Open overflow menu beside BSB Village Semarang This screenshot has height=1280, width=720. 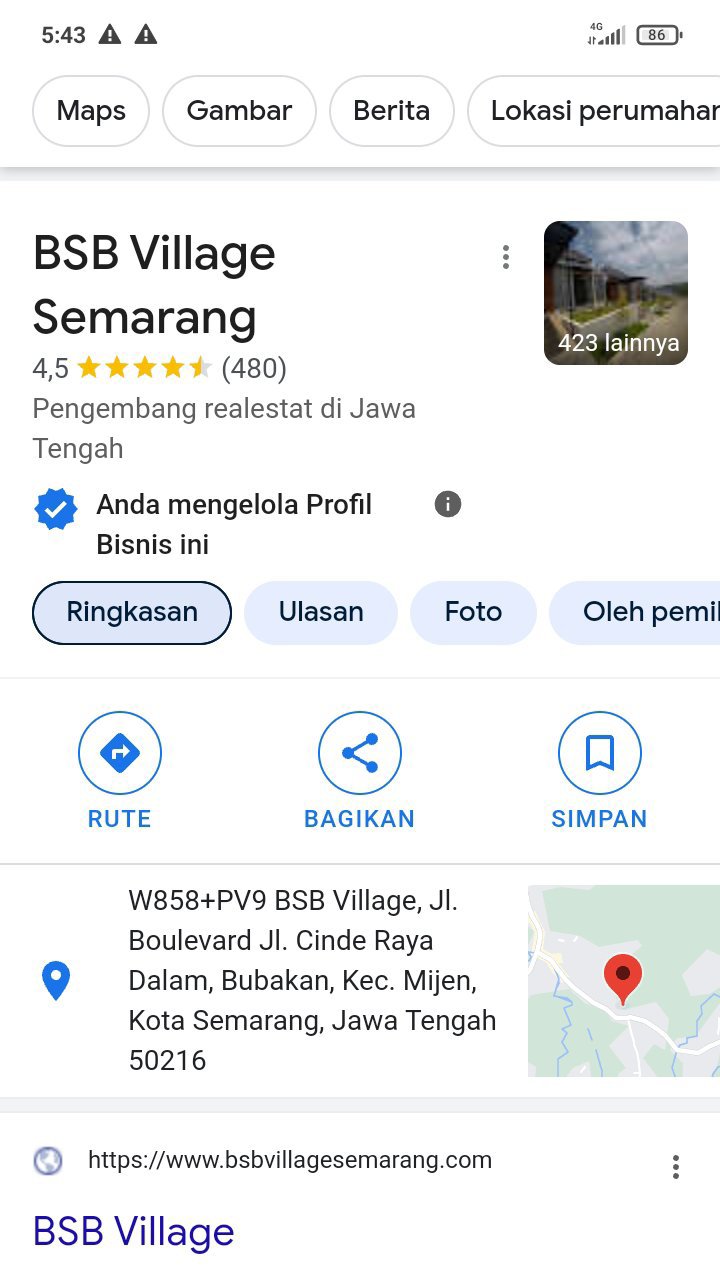(x=506, y=257)
